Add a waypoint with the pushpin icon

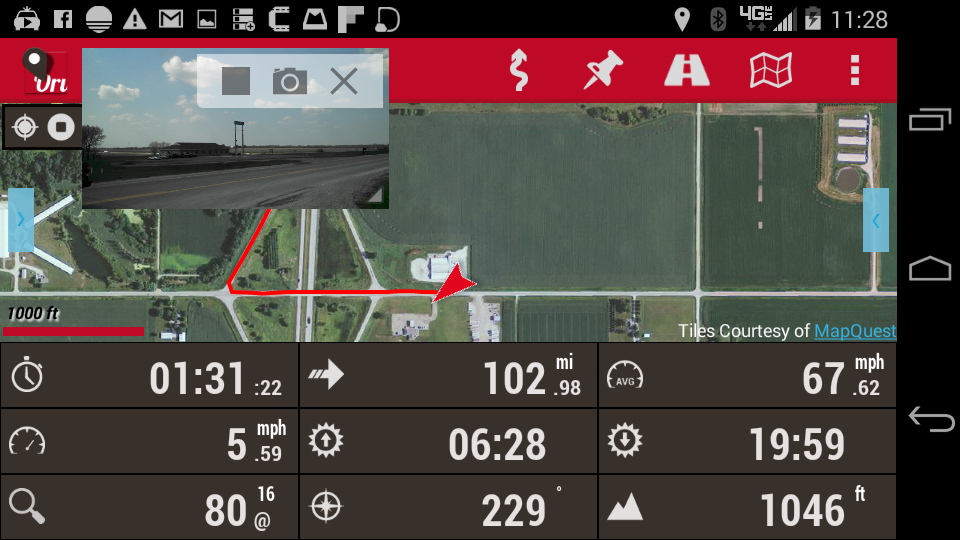pos(603,70)
